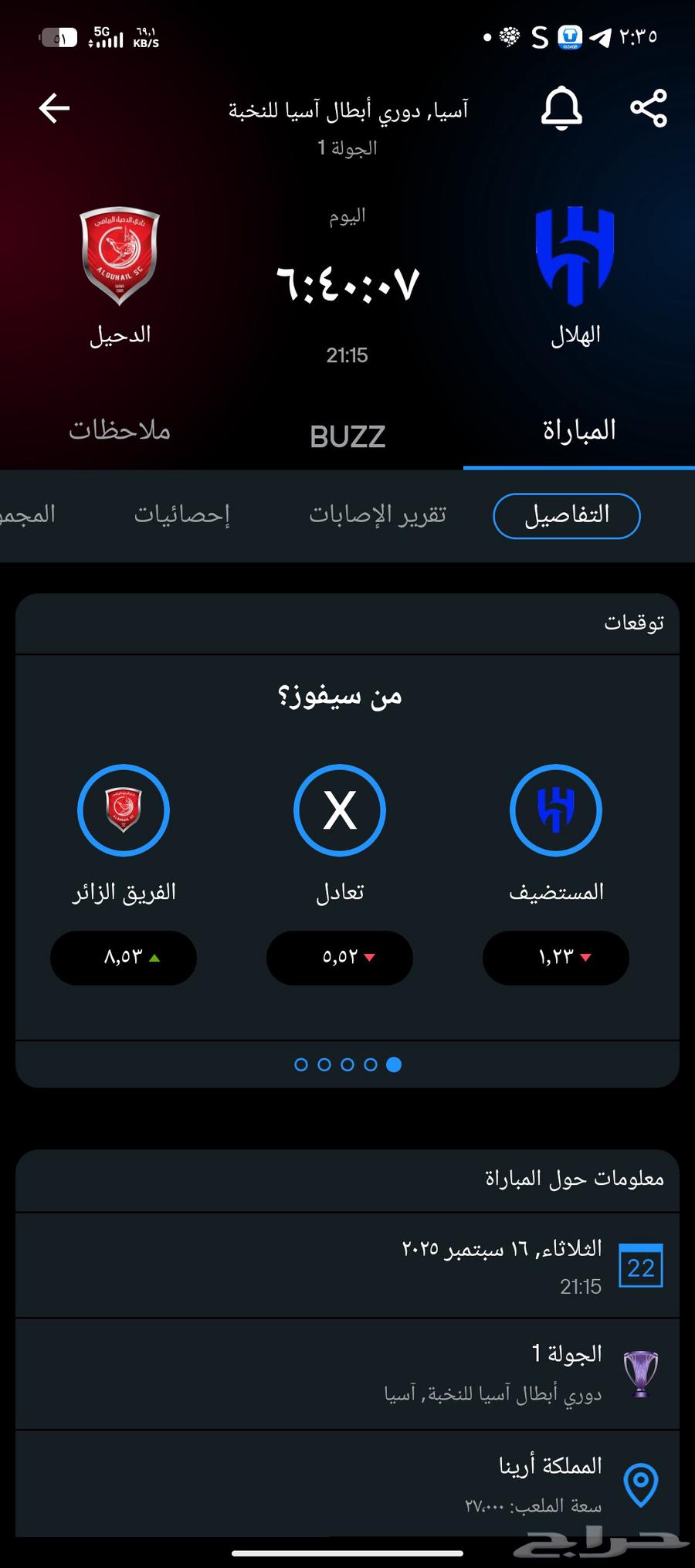This screenshot has width=695, height=1568.
Task: Predict الفريق الزائر as the winner
Action: pyautogui.click(x=123, y=809)
